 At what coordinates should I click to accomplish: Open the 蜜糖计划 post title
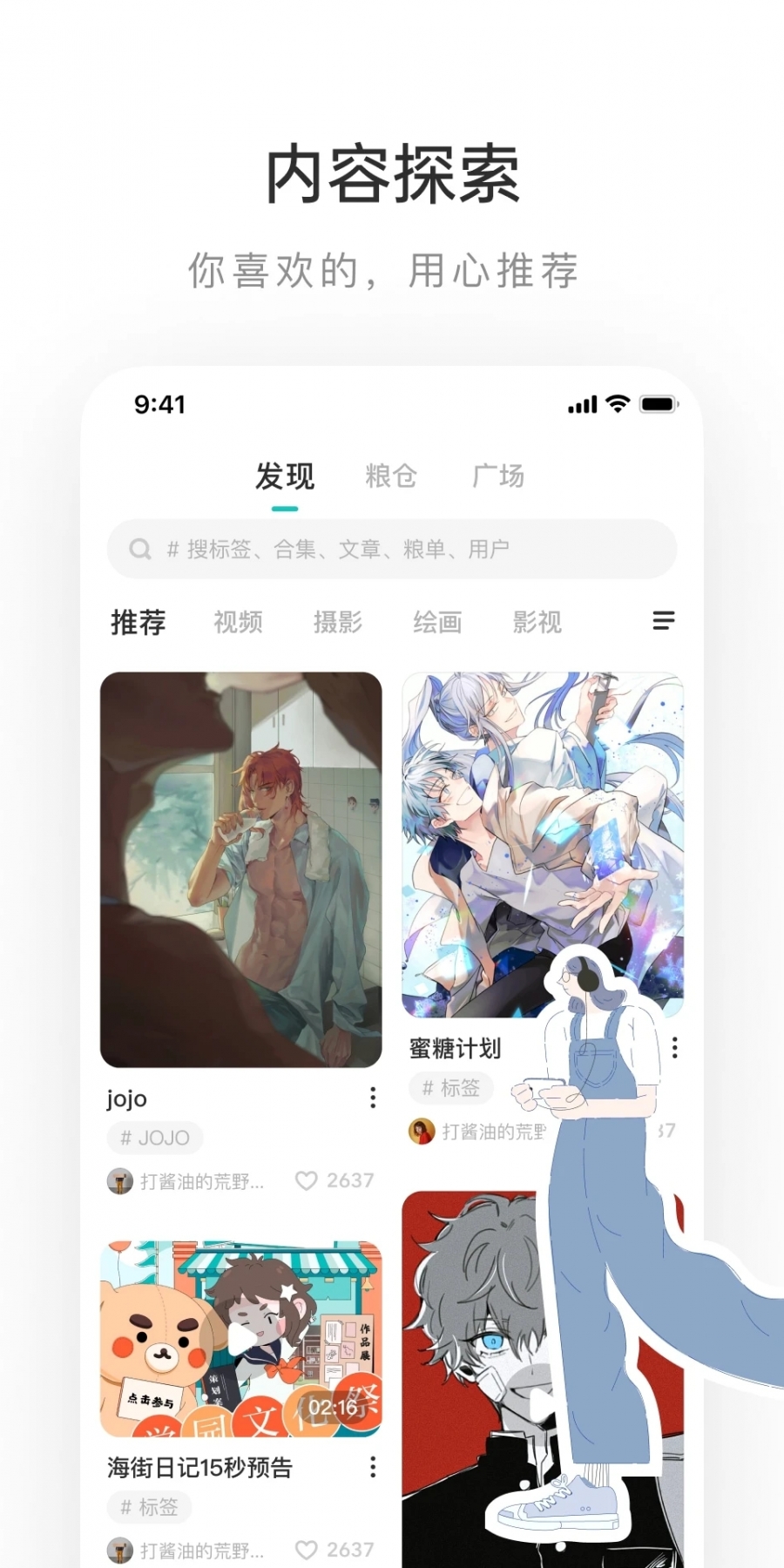coord(454,1049)
